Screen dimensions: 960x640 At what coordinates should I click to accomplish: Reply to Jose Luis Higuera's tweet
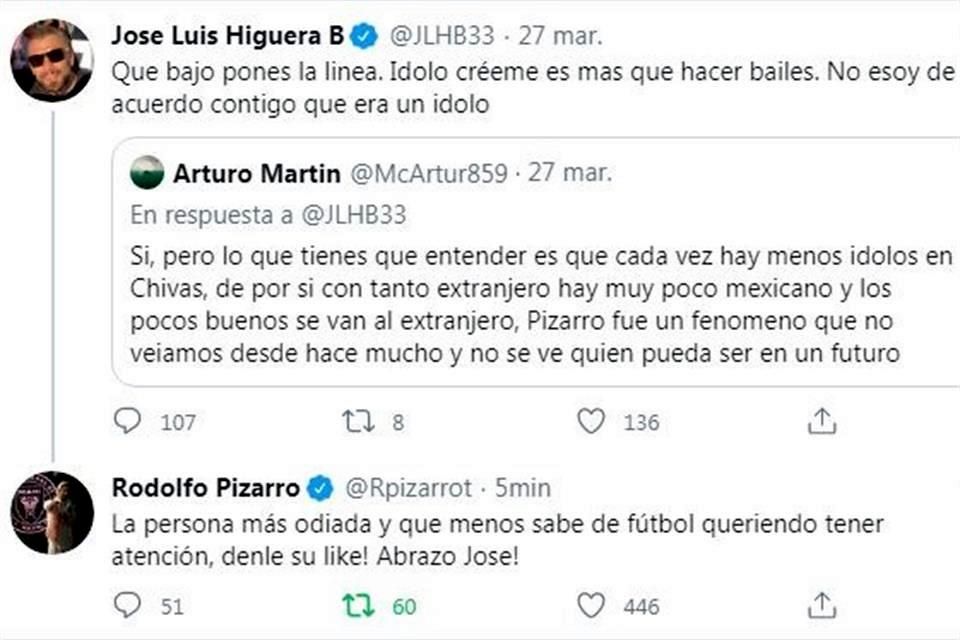[127, 421]
